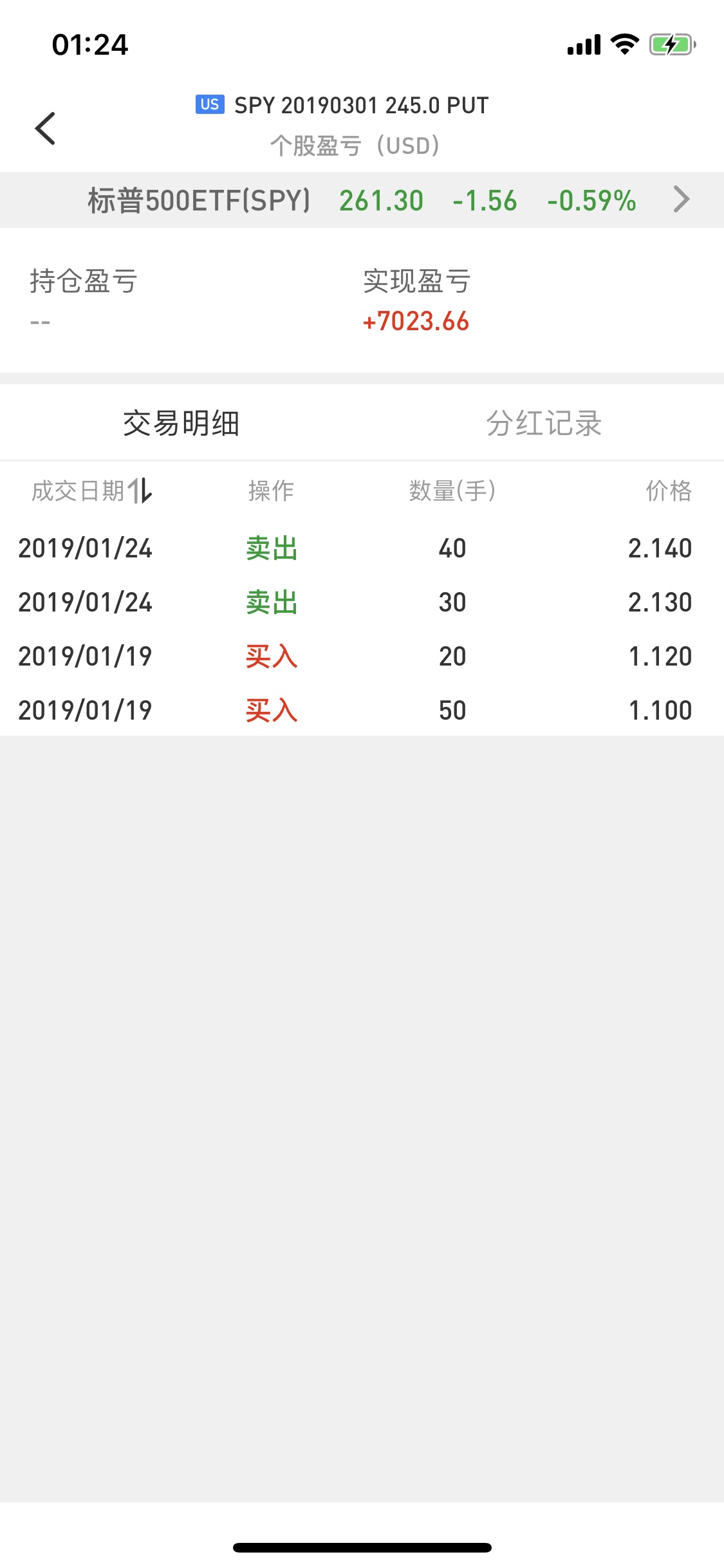Image resolution: width=724 pixels, height=1568 pixels.
Task: Go back using the top-left arrow
Action: [45, 128]
